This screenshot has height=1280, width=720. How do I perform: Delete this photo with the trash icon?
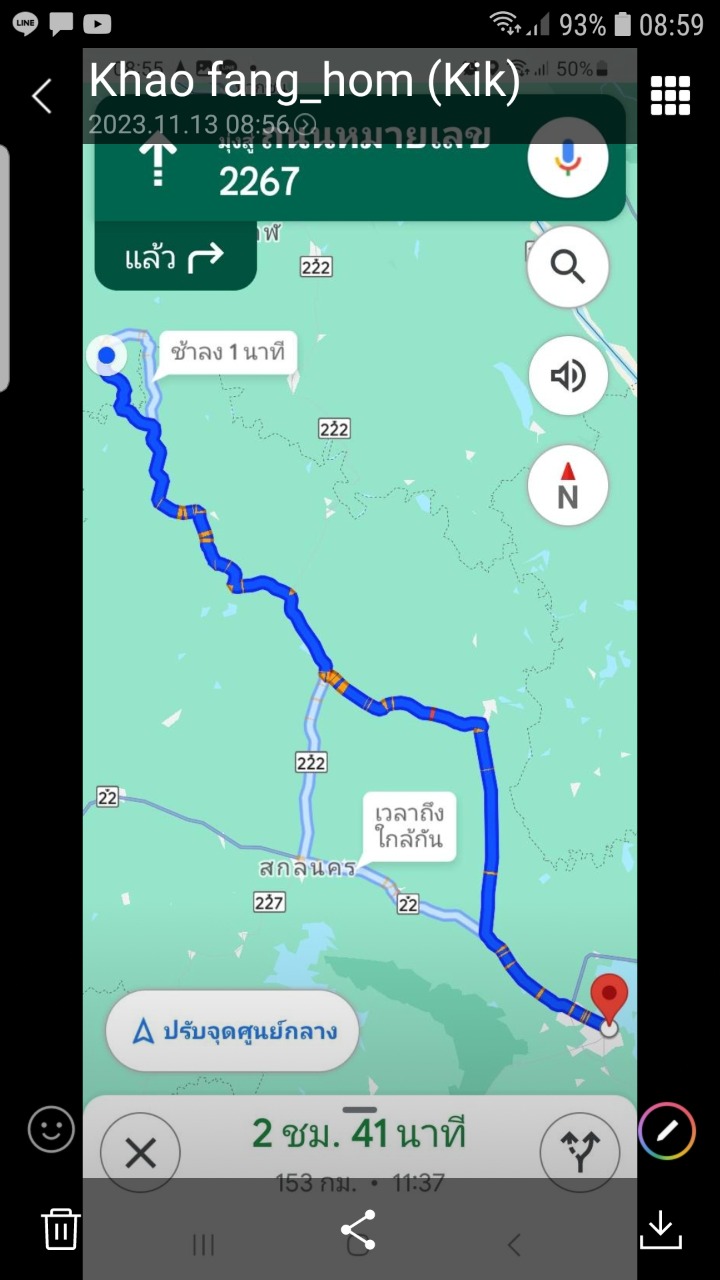[61, 1227]
